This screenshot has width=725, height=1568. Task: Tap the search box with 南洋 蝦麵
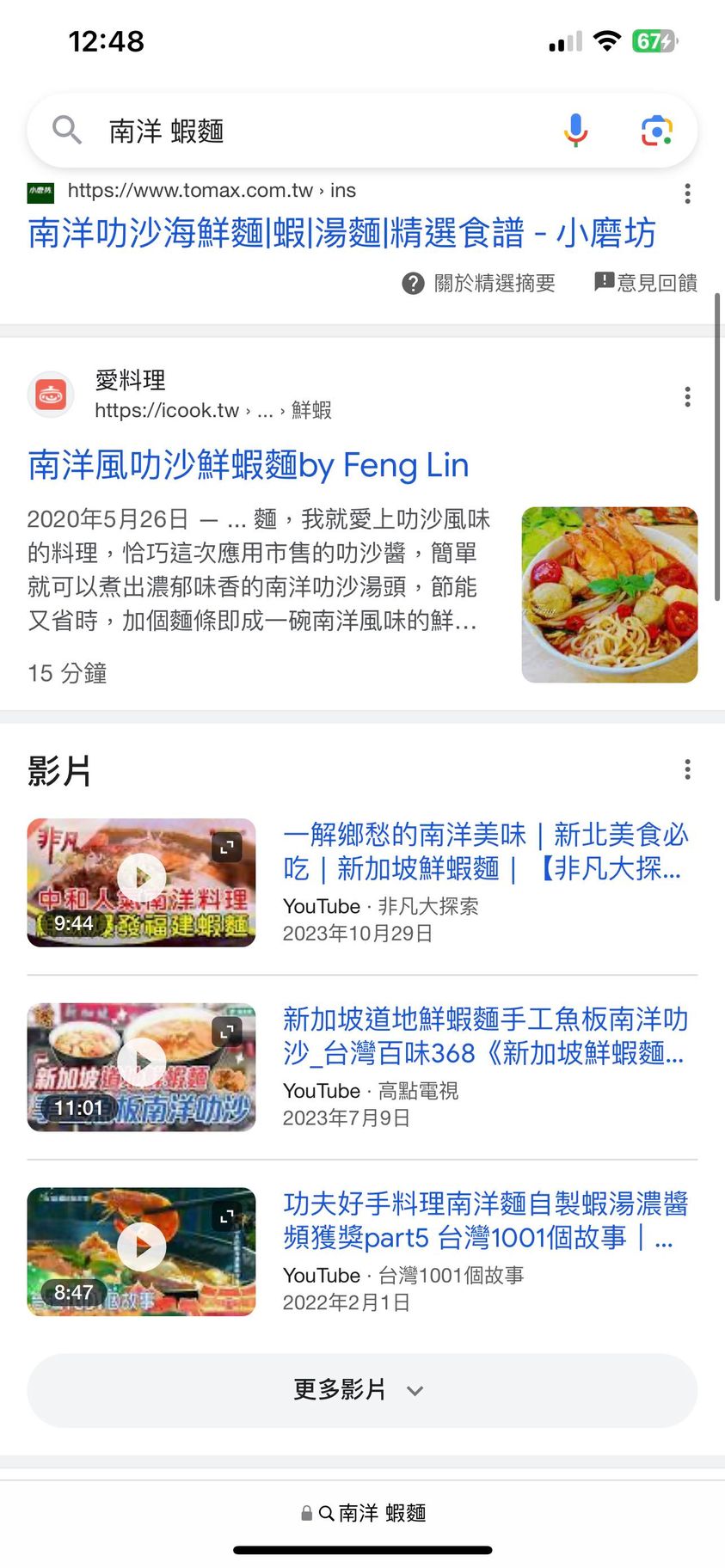[x=301, y=131]
